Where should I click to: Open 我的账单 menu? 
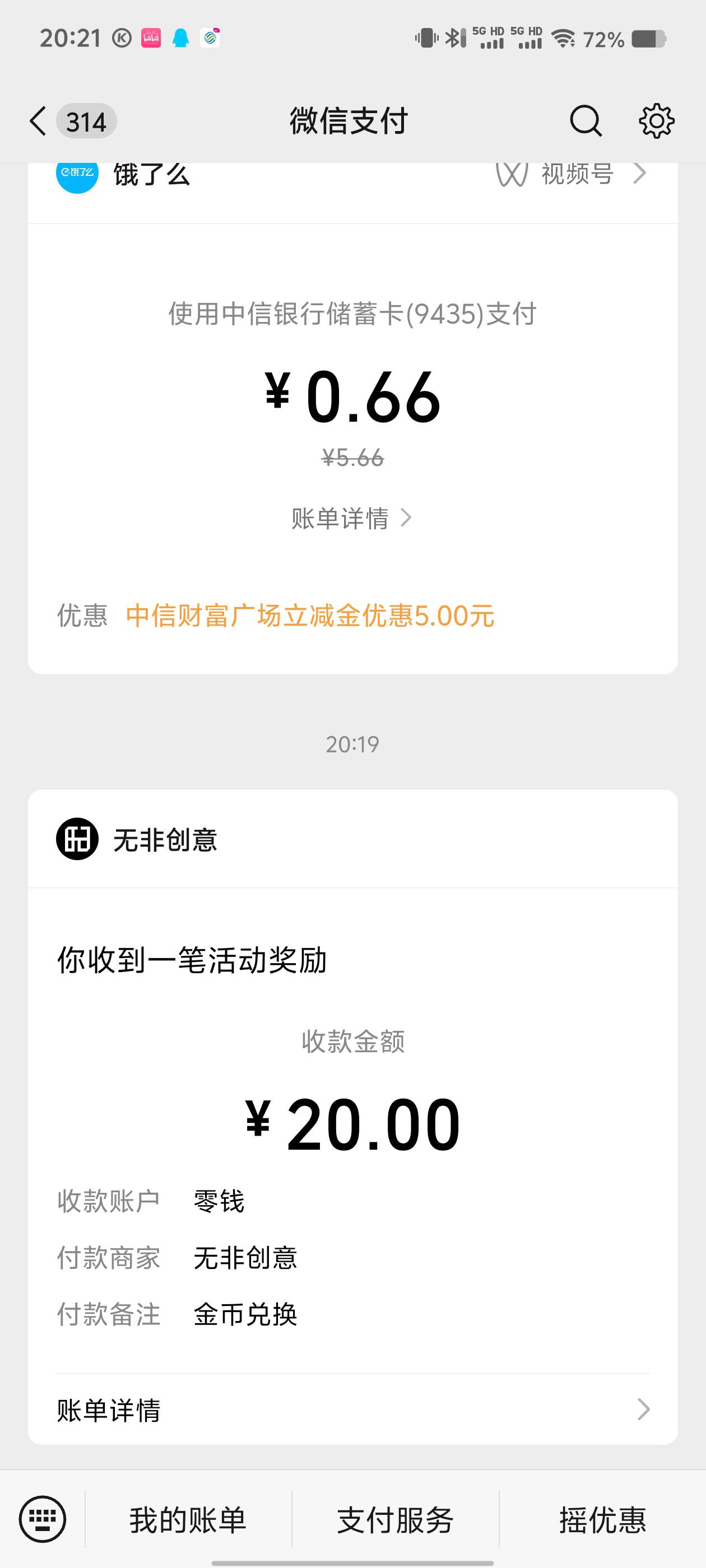point(188,1520)
